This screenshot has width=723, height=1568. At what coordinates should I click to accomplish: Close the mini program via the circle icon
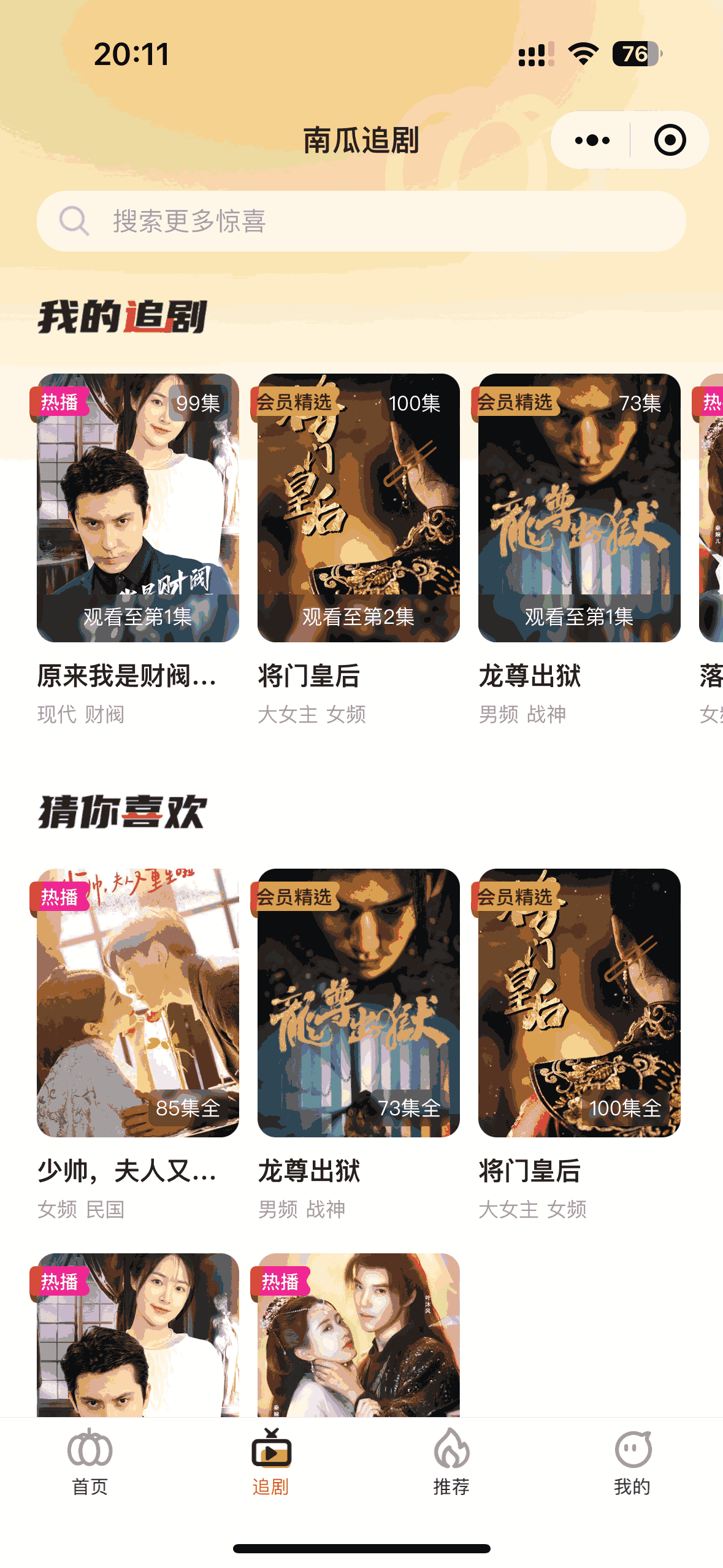click(x=669, y=140)
